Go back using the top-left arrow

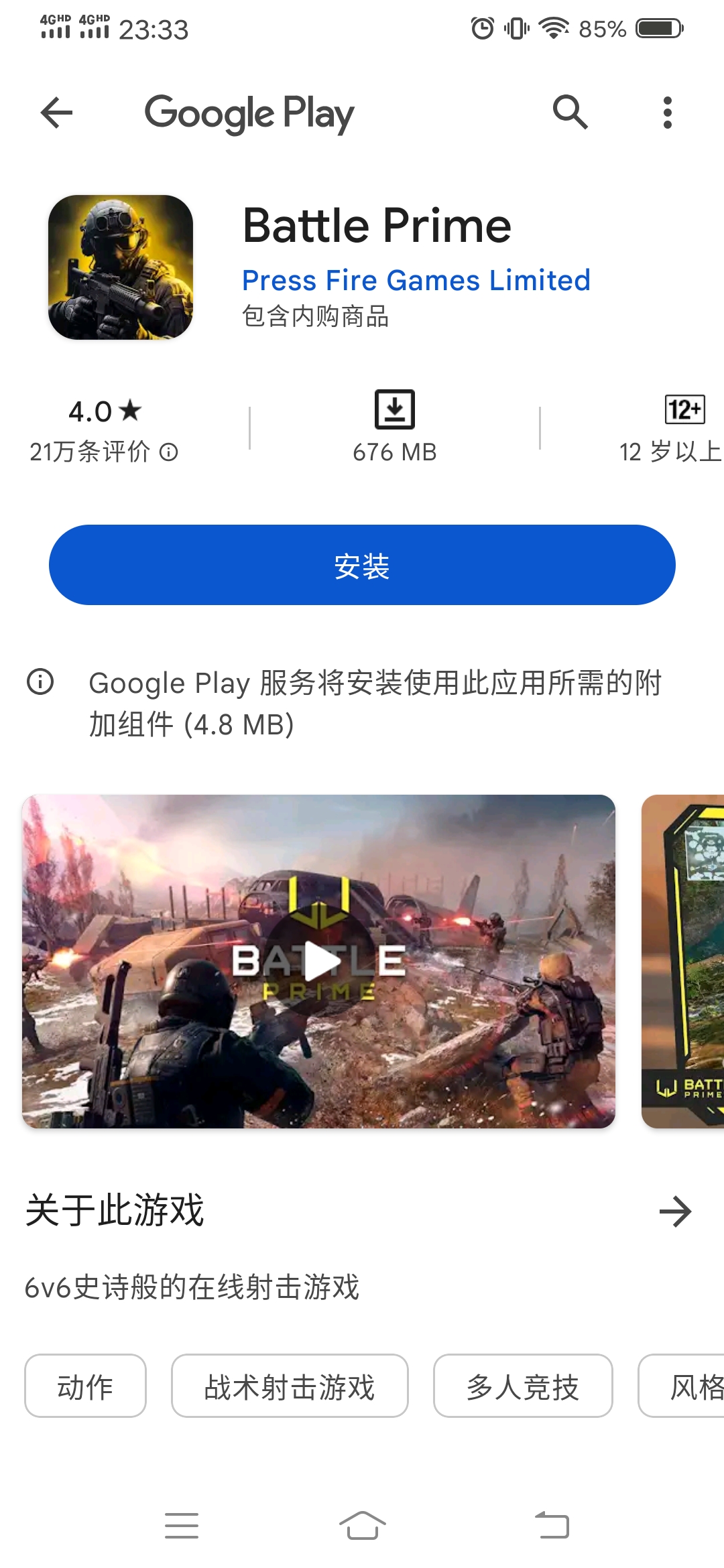pos(56,113)
